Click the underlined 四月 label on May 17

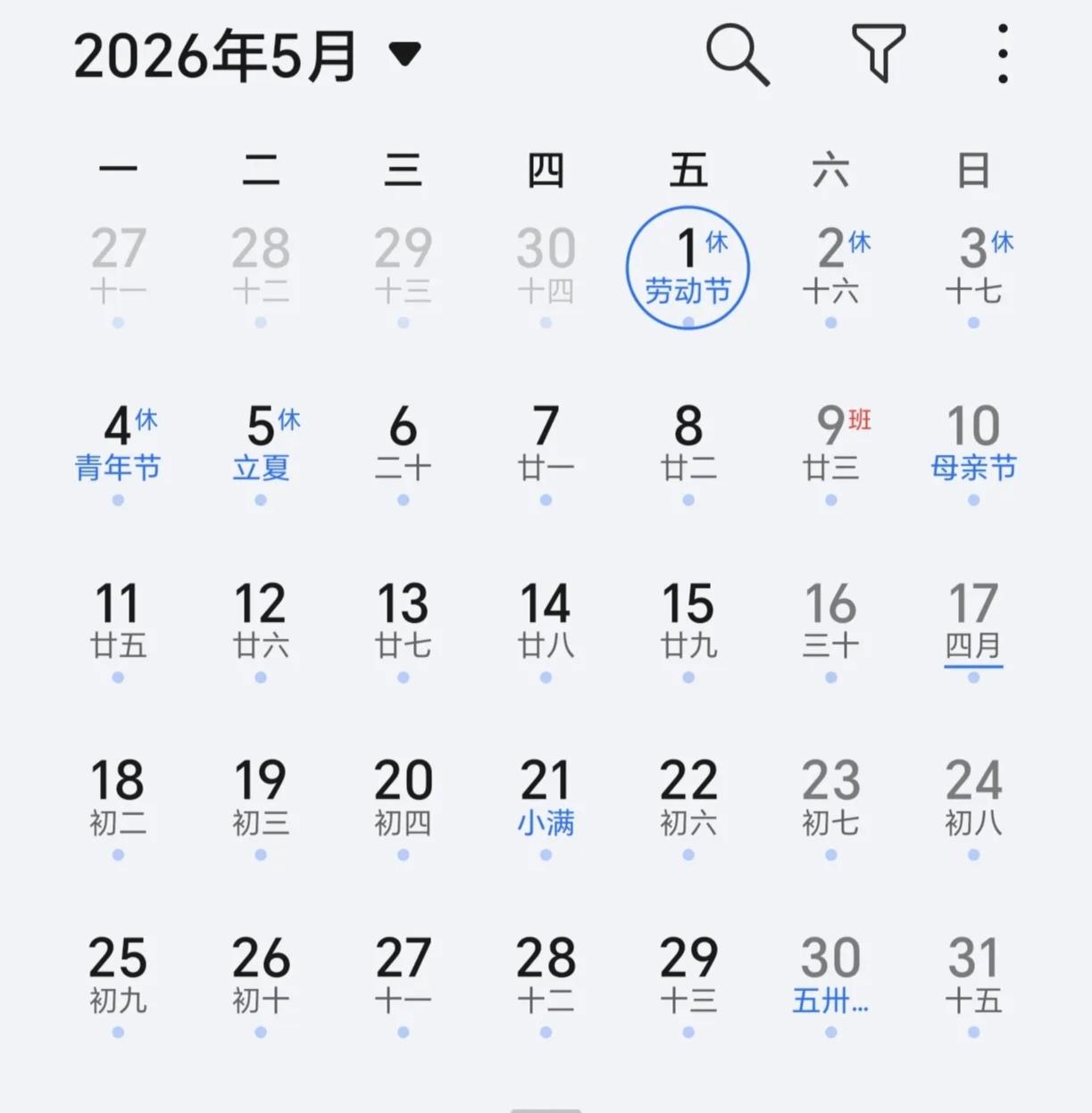pos(973,645)
